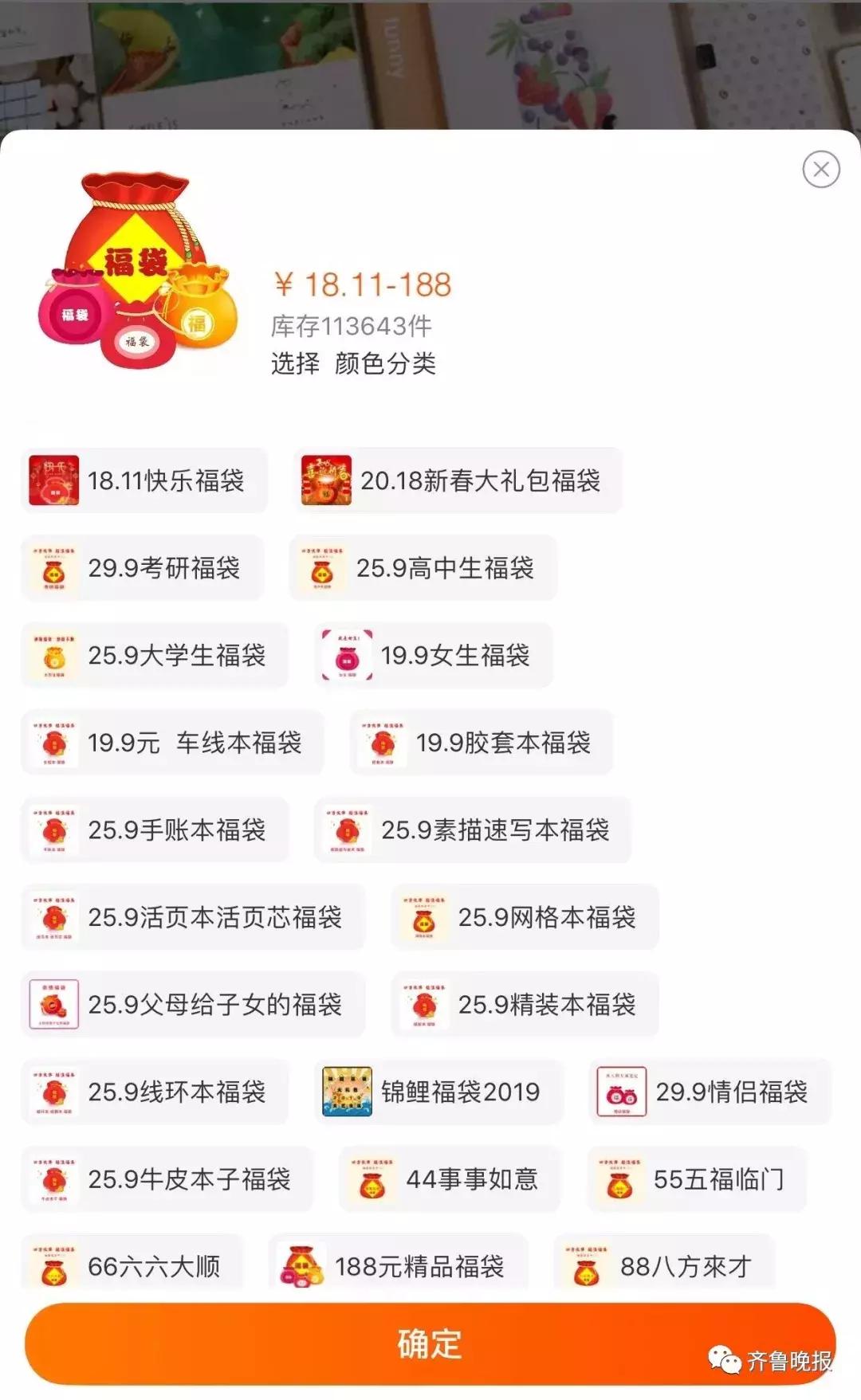The image size is (861, 1400).
Task: Choose the 20.18新春大礼包福袋 variant
Action: [x=458, y=480]
